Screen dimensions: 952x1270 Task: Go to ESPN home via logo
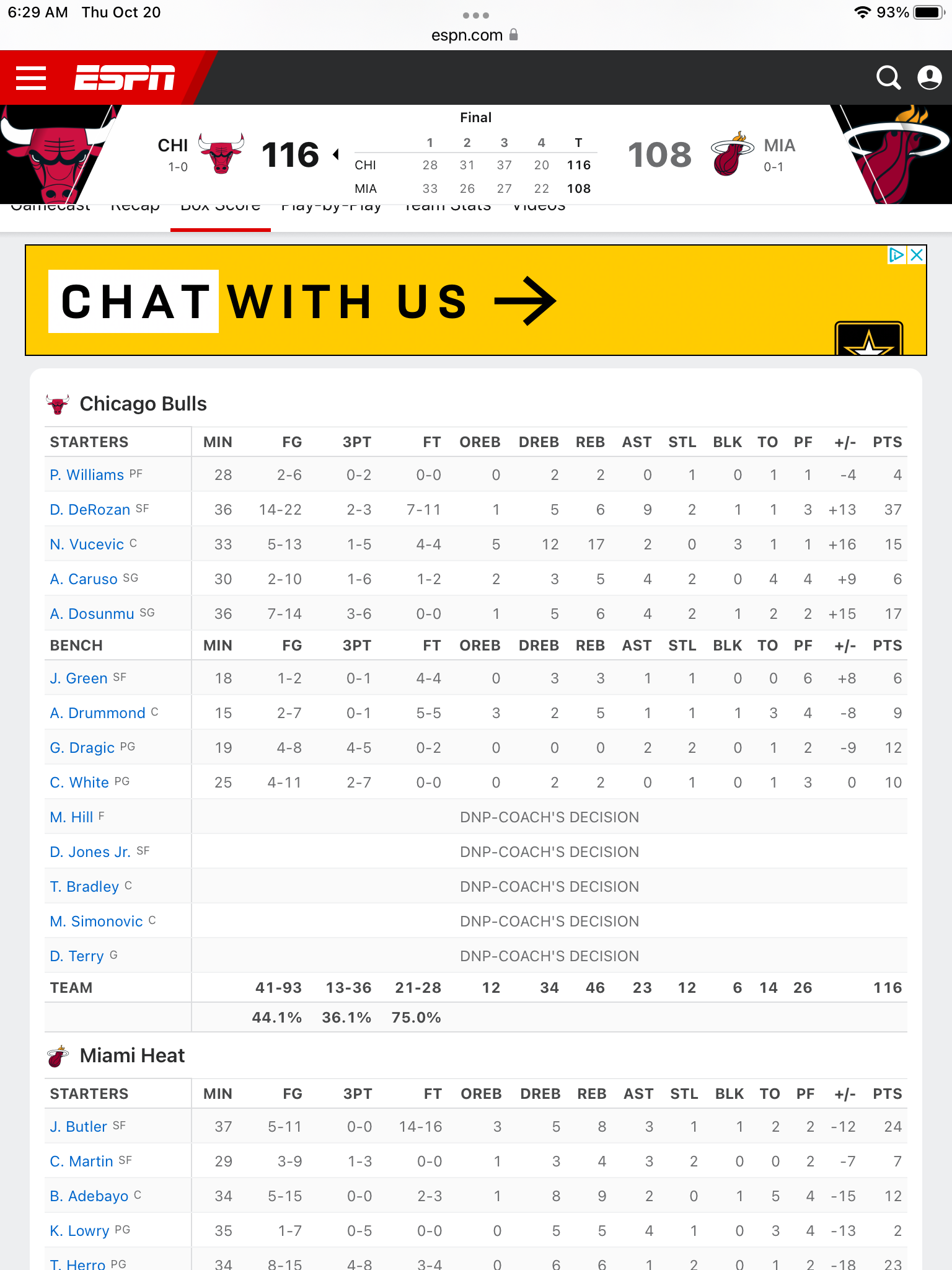[125, 78]
